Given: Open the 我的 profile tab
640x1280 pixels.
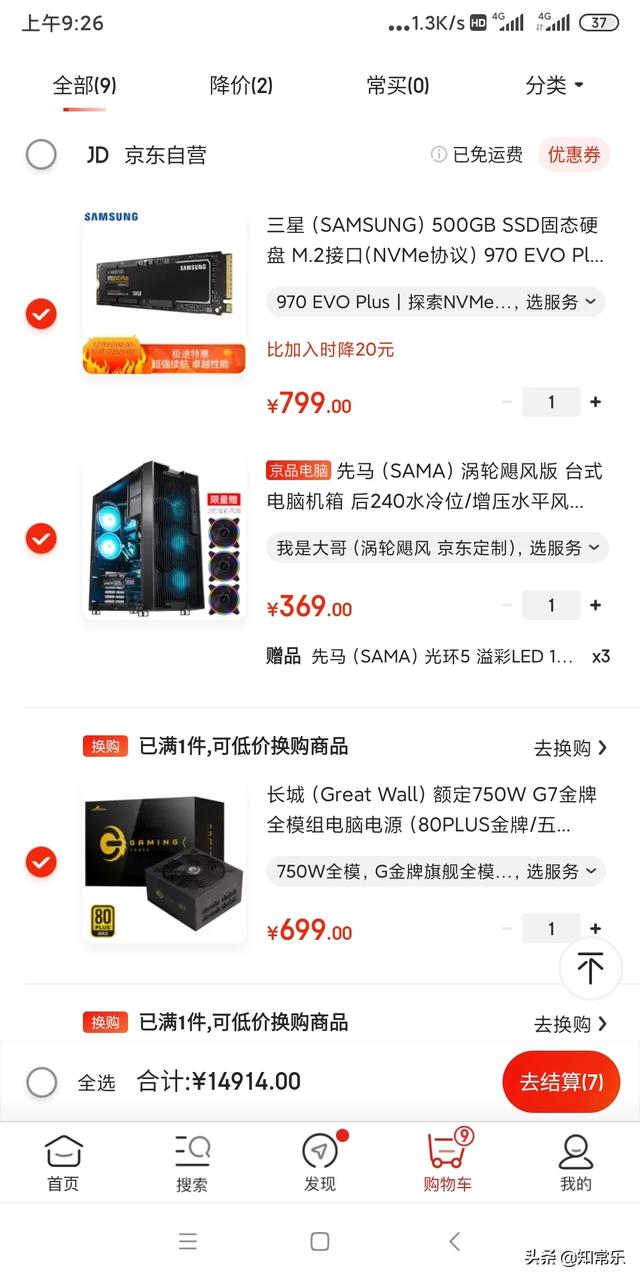Looking at the screenshot, I should (576, 1163).
